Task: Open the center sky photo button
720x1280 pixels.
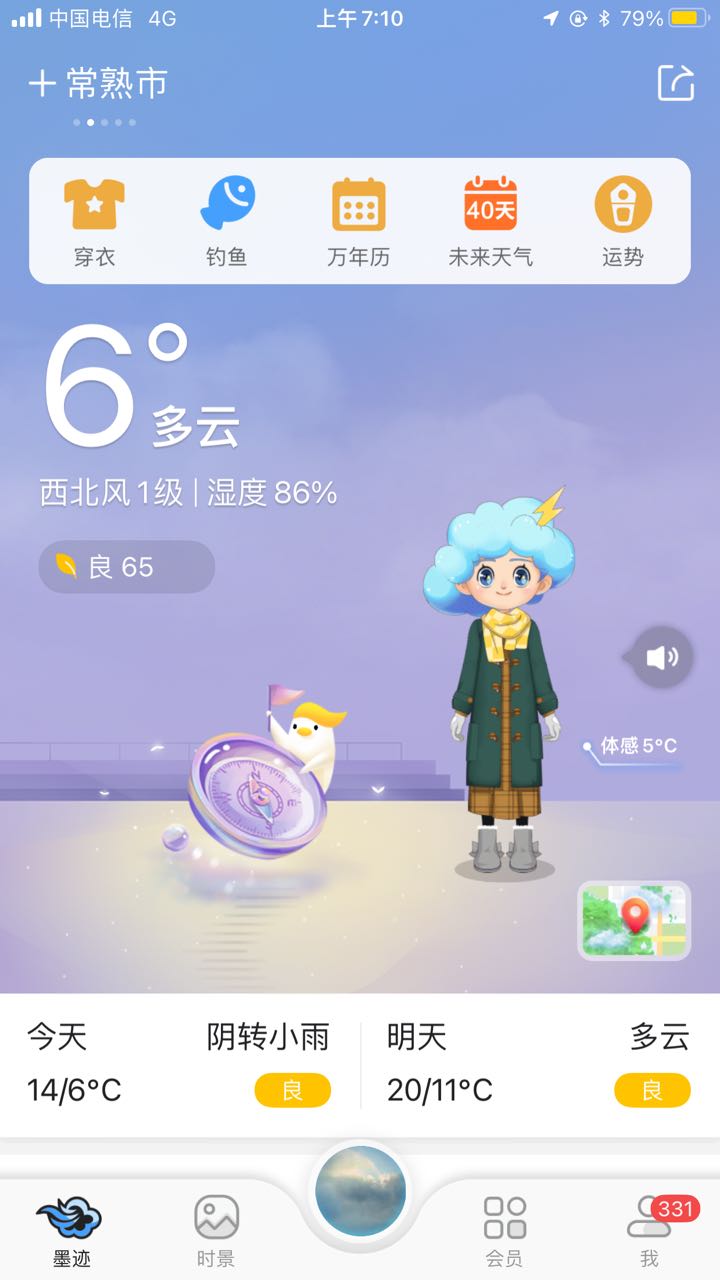Action: click(x=360, y=1192)
